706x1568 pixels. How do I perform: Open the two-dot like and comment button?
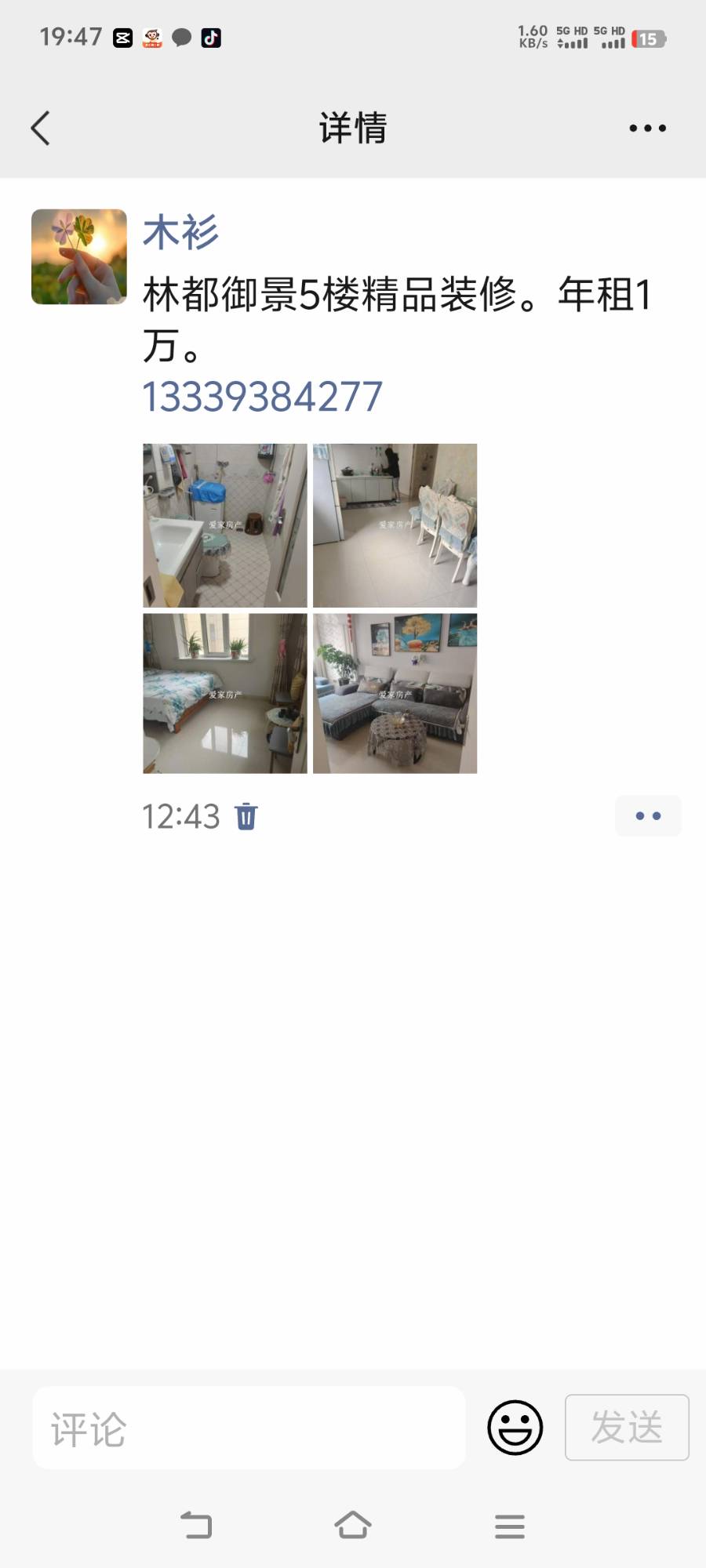[648, 816]
